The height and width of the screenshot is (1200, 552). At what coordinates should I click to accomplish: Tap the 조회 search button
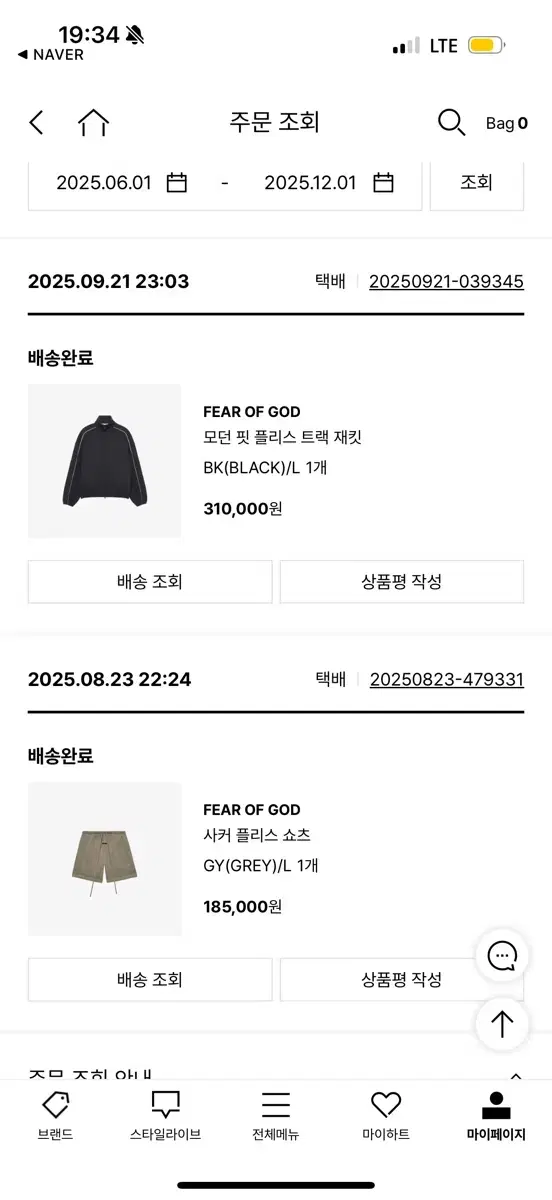pos(477,183)
